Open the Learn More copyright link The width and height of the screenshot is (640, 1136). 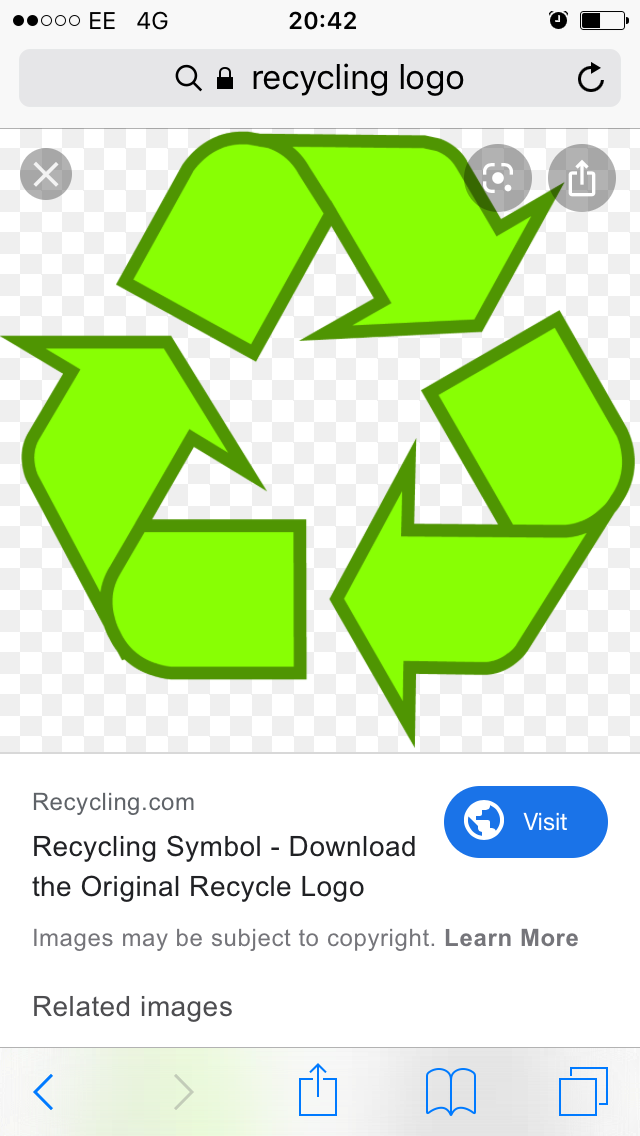coord(511,938)
